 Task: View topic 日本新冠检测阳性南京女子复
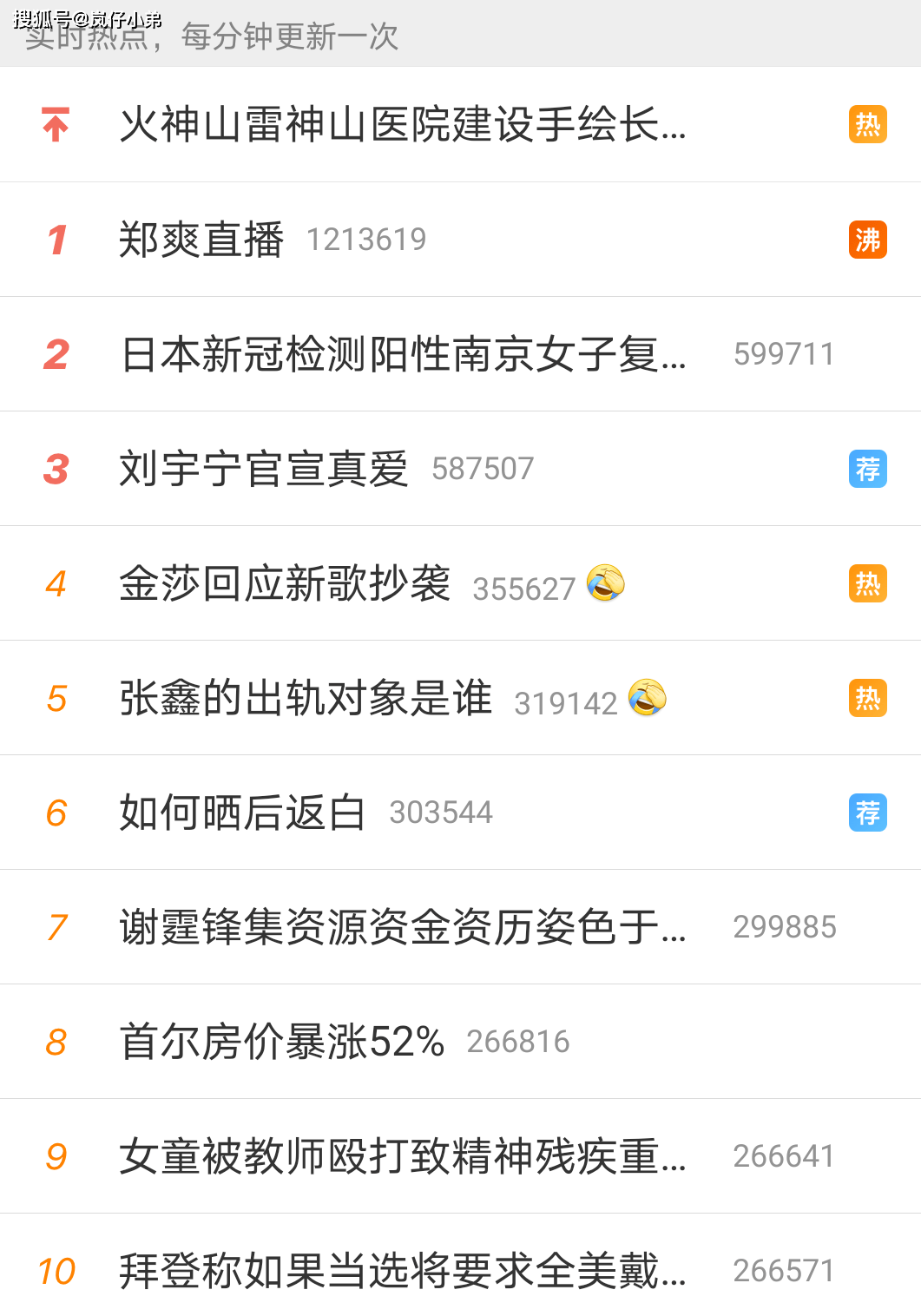point(403,354)
